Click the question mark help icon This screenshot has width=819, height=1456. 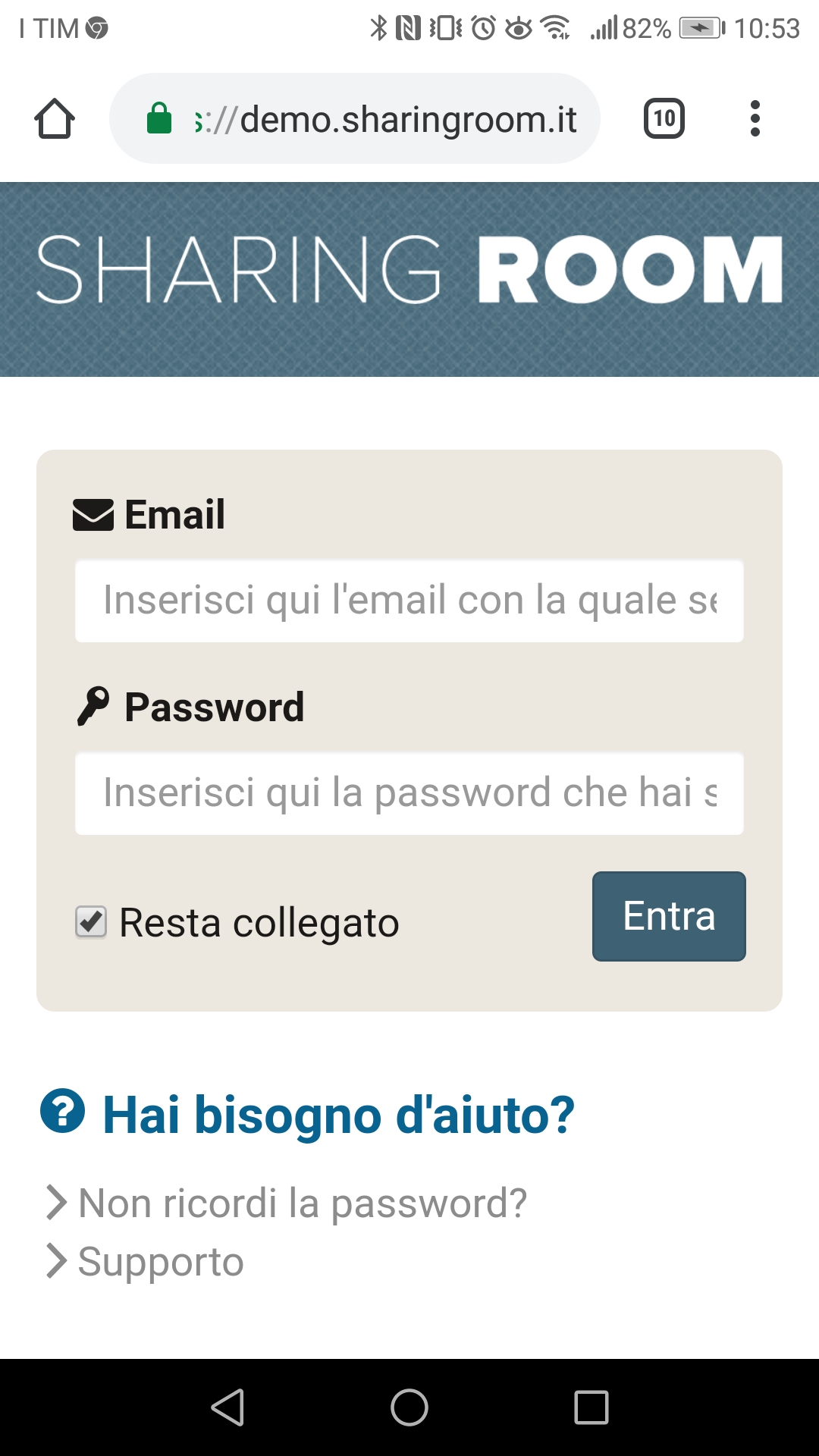tap(64, 1114)
